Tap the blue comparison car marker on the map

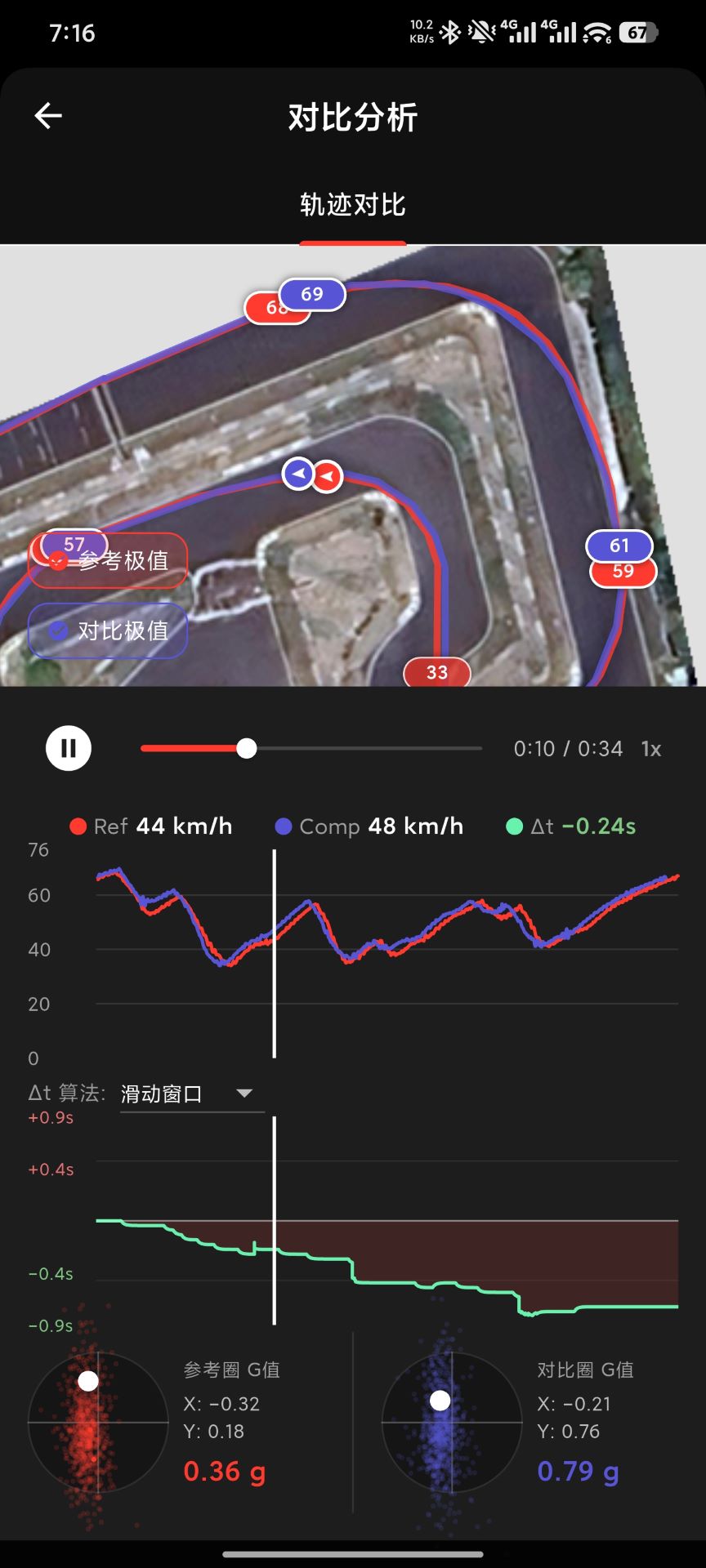tap(298, 474)
